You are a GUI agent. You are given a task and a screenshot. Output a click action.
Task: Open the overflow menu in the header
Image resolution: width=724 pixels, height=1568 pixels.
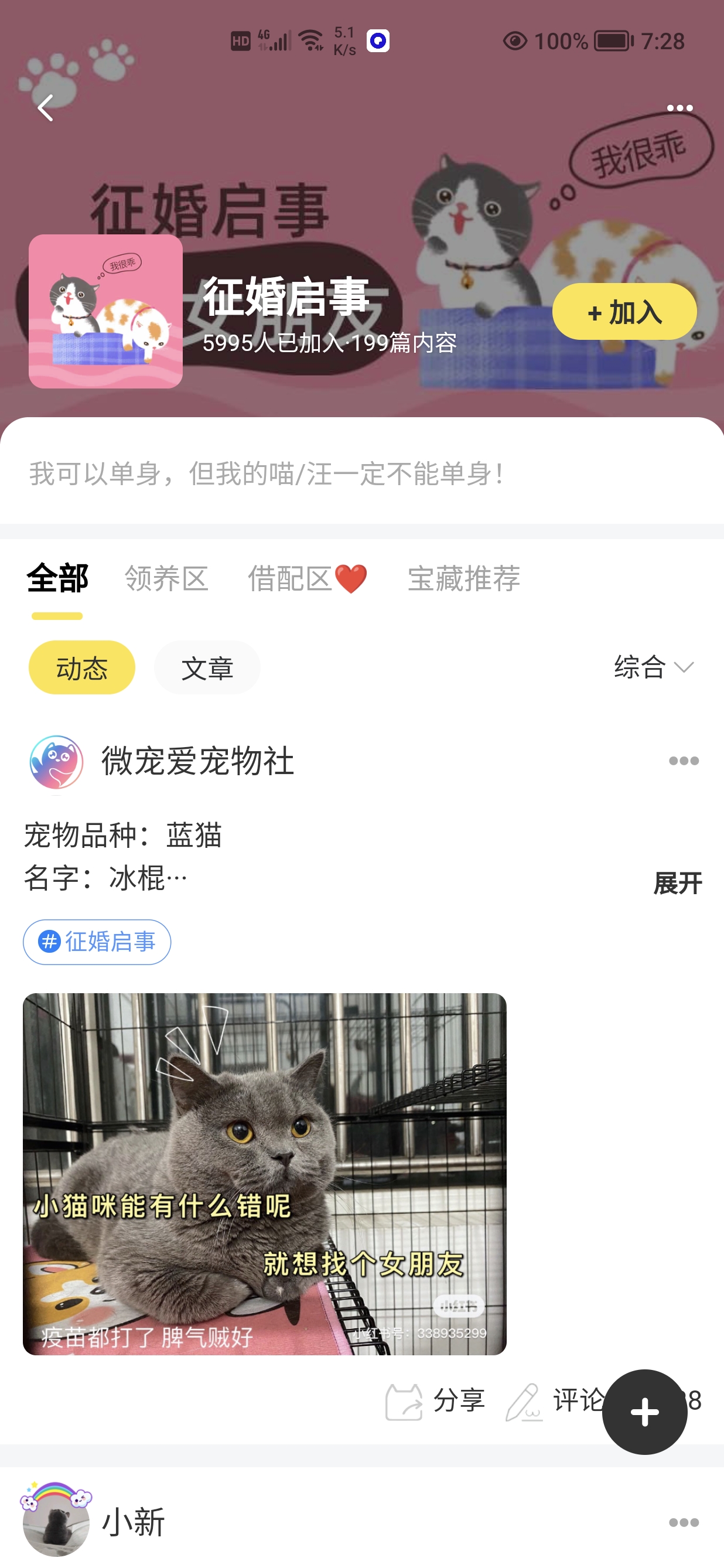point(679,108)
